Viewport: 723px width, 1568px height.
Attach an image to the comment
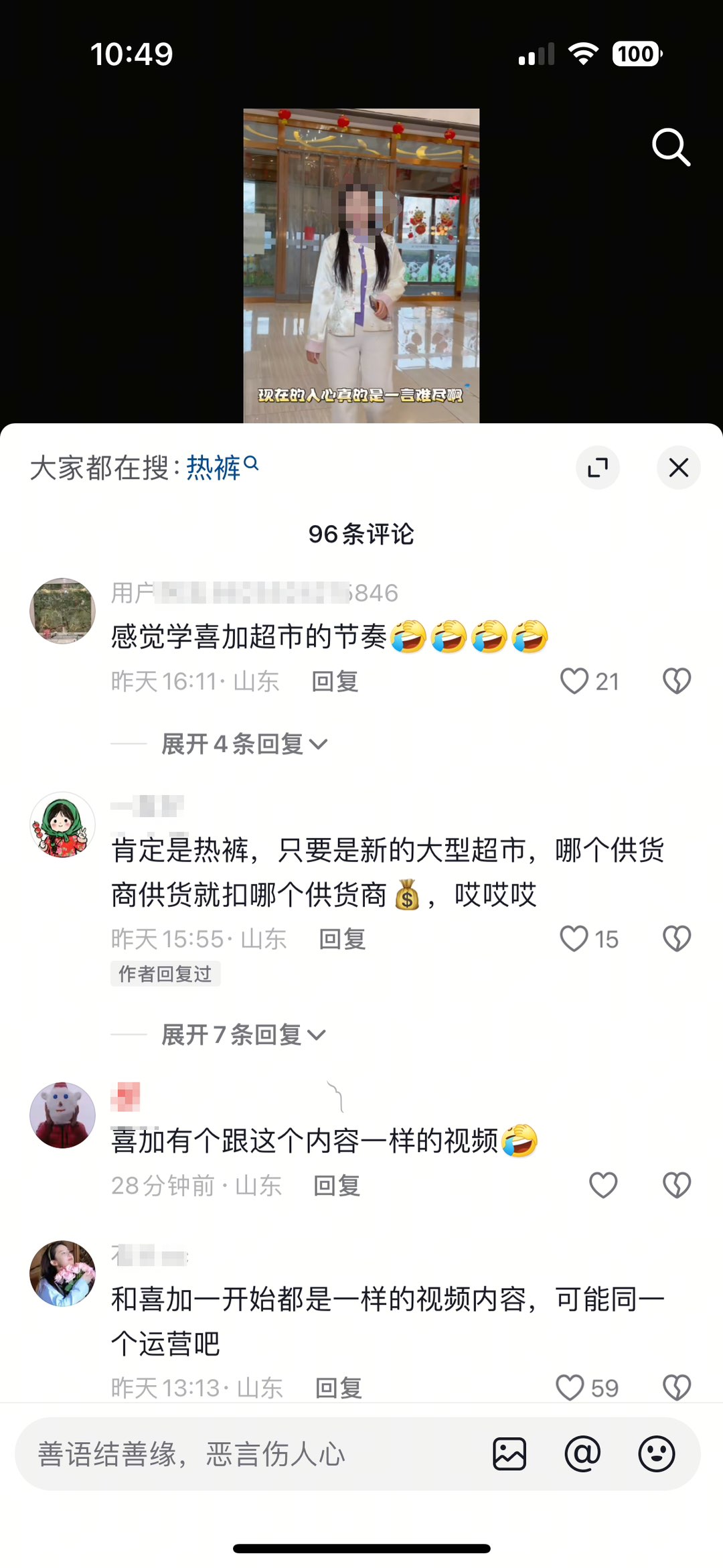click(x=509, y=1454)
